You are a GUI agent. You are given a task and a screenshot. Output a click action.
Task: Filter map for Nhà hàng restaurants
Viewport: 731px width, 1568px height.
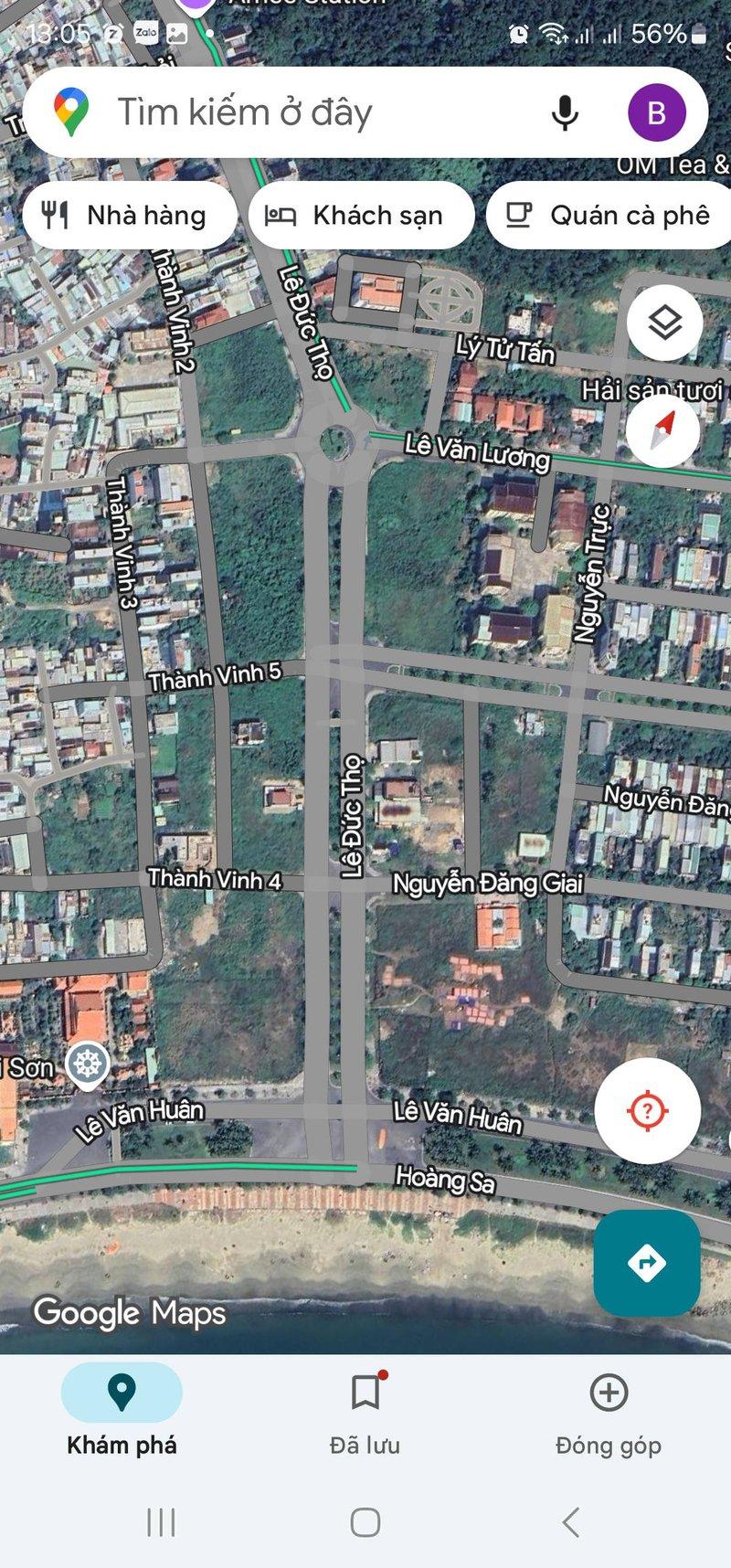(129, 215)
